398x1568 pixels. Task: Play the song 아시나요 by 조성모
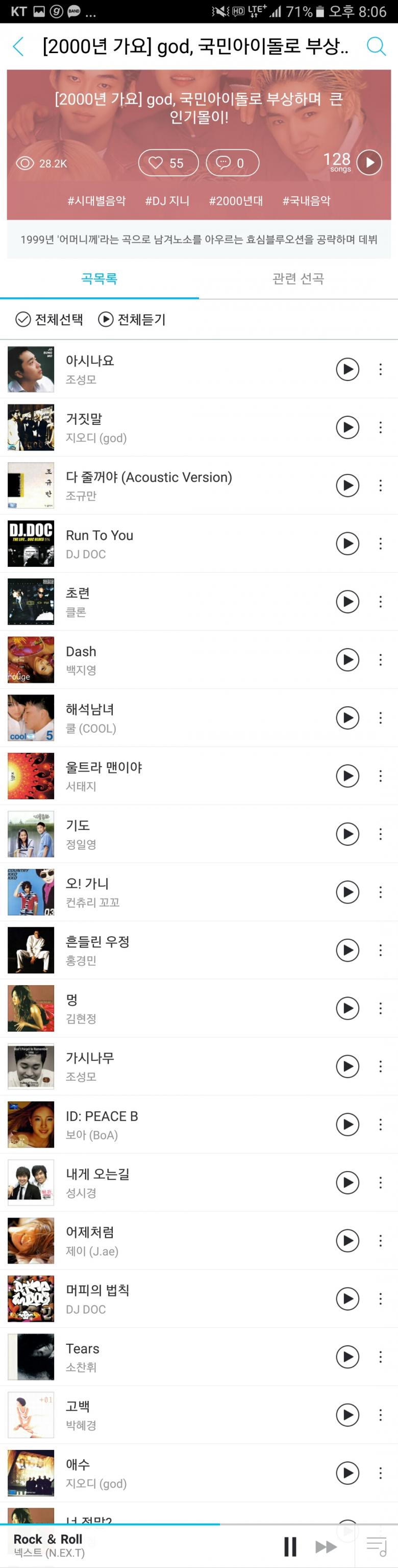(347, 369)
